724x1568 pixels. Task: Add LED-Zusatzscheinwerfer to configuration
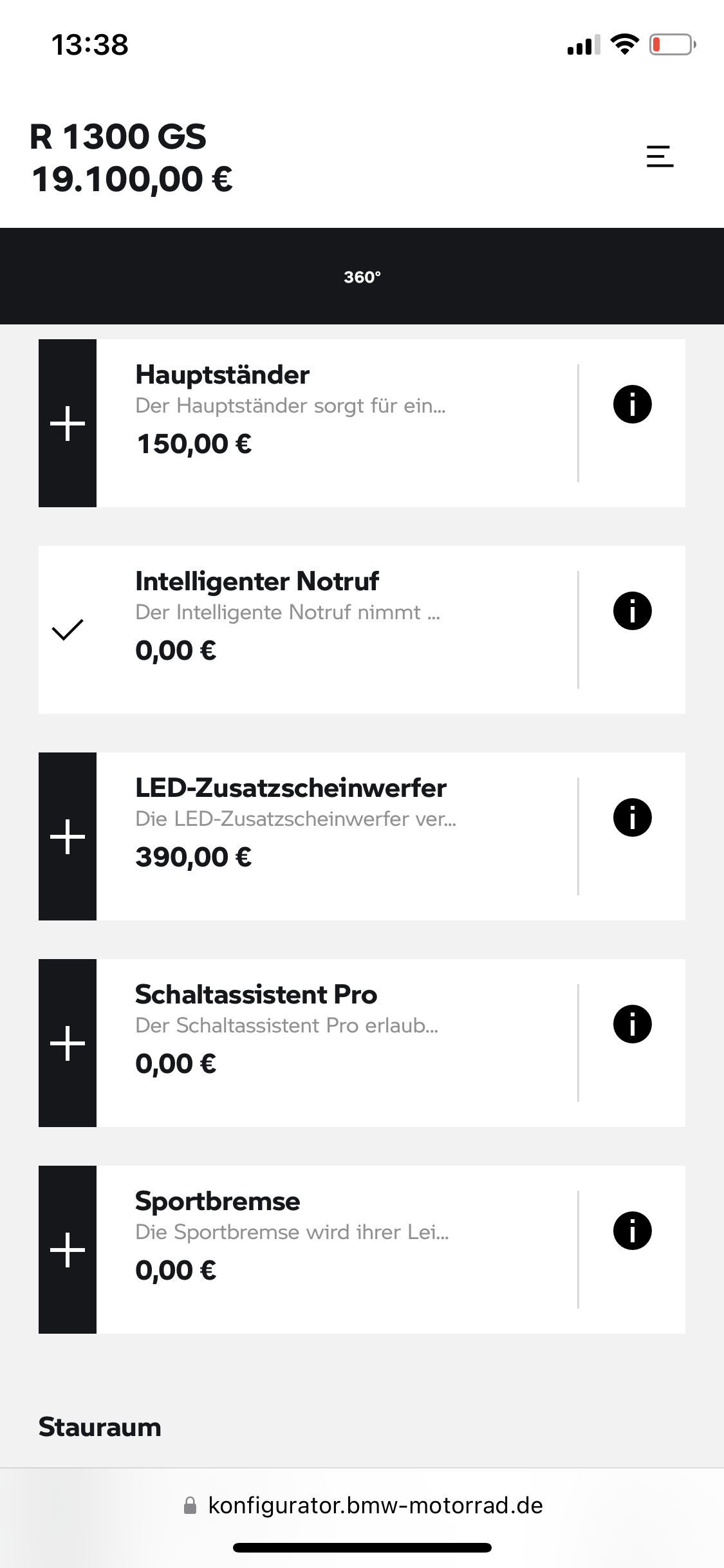coord(68,837)
